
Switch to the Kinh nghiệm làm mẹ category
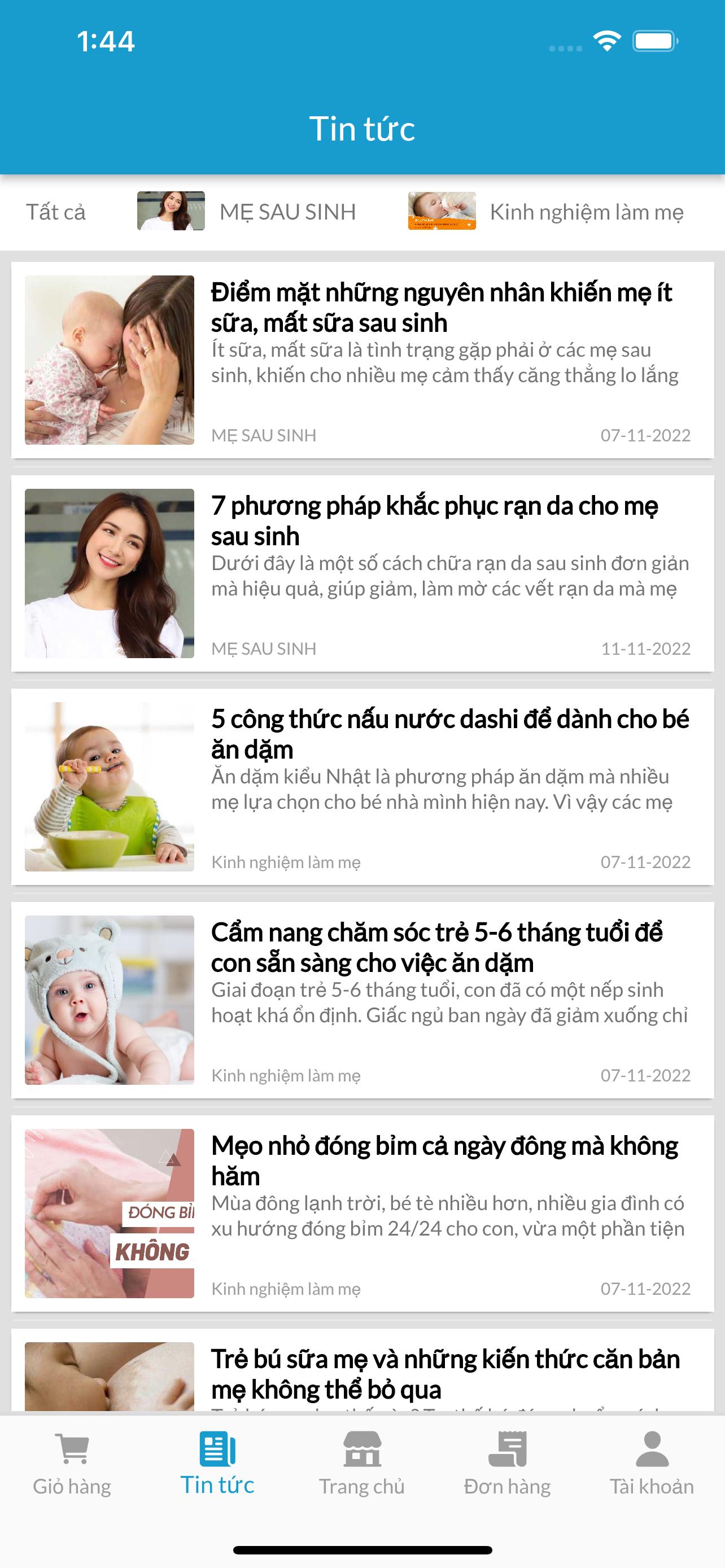click(546, 211)
